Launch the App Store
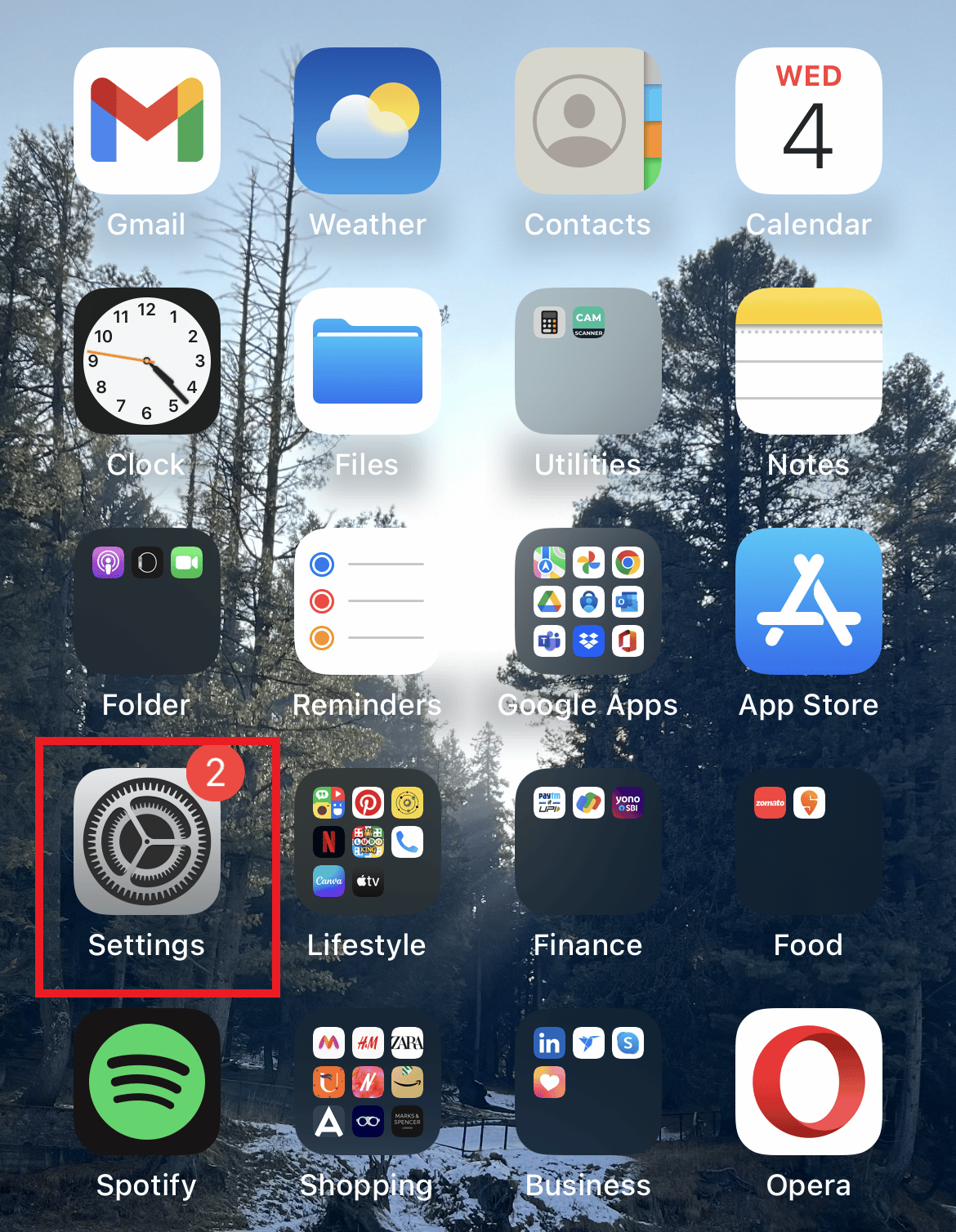 point(808,602)
